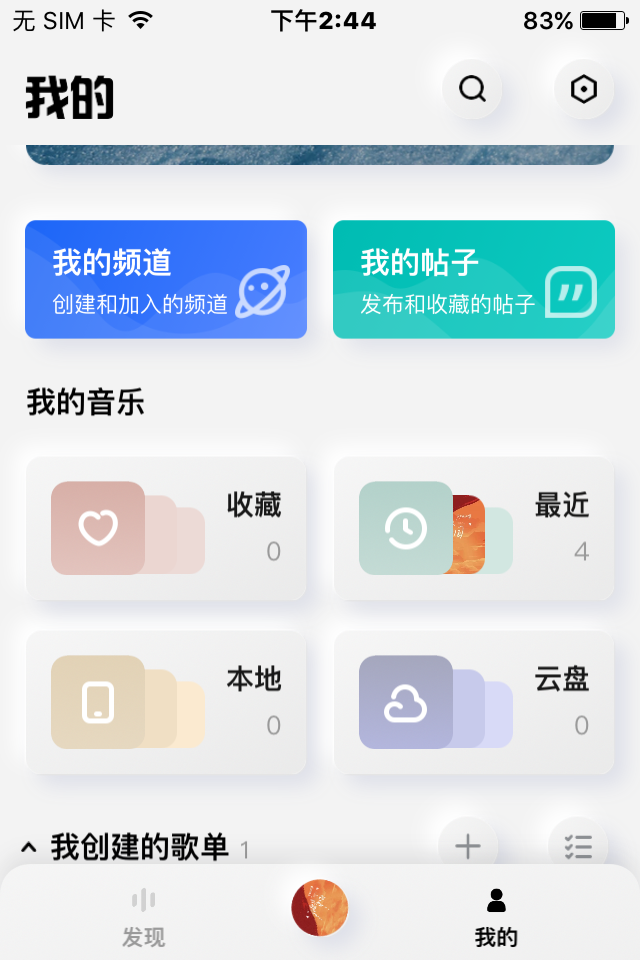Collapse the 我创建的歌单 section
Viewport: 640px width, 960px height.
point(30,848)
